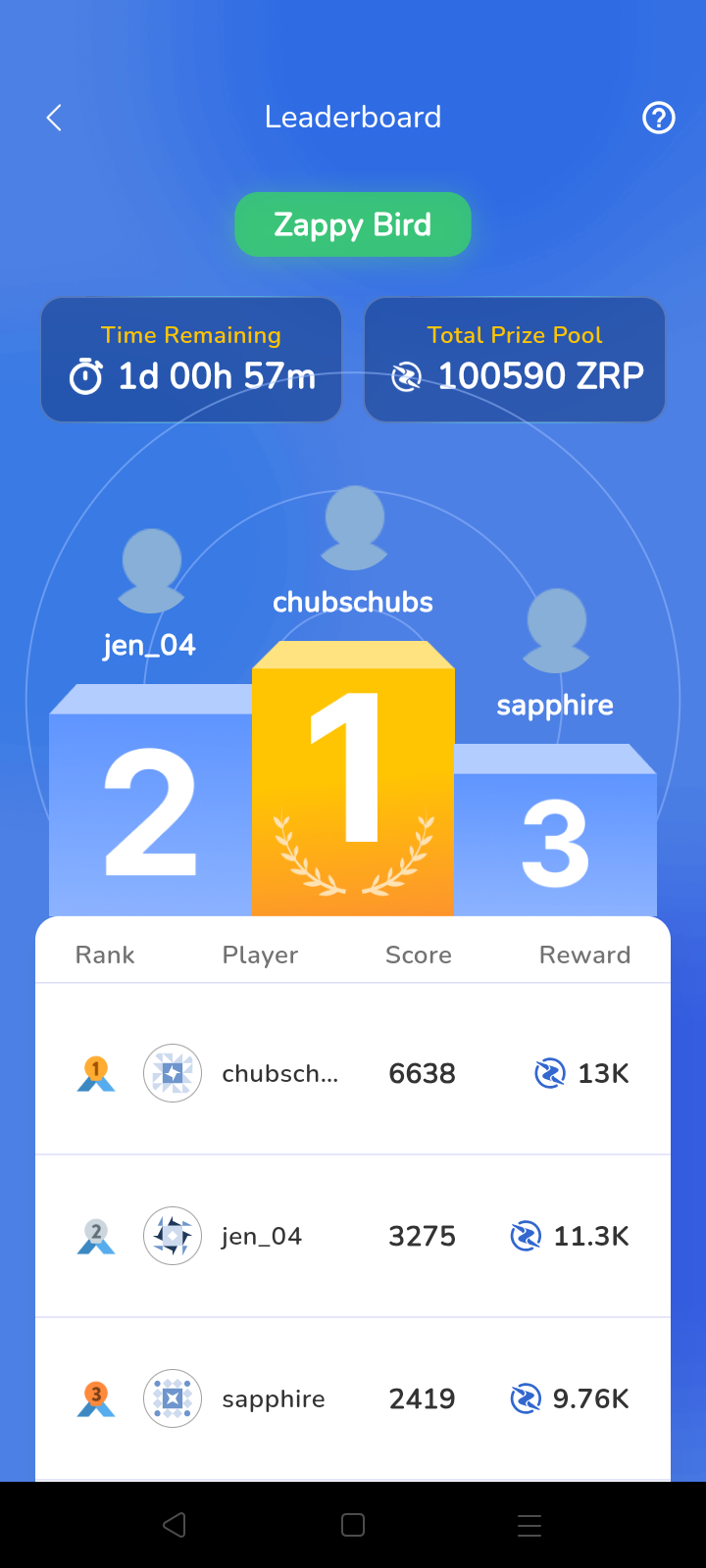Tap the system home button
The width and height of the screenshot is (706, 1568).
pos(353,1525)
